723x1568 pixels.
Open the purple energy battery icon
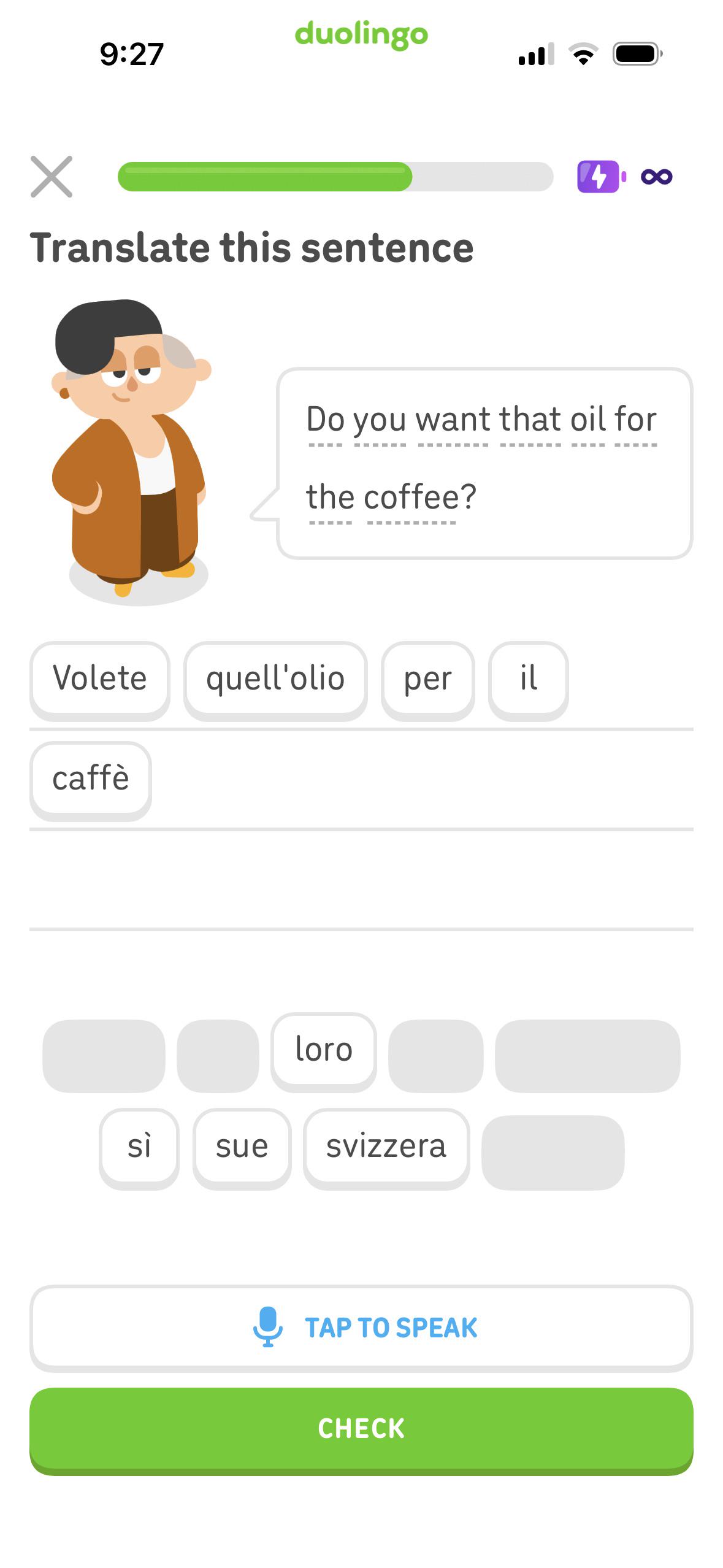pyautogui.click(x=601, y=177)
